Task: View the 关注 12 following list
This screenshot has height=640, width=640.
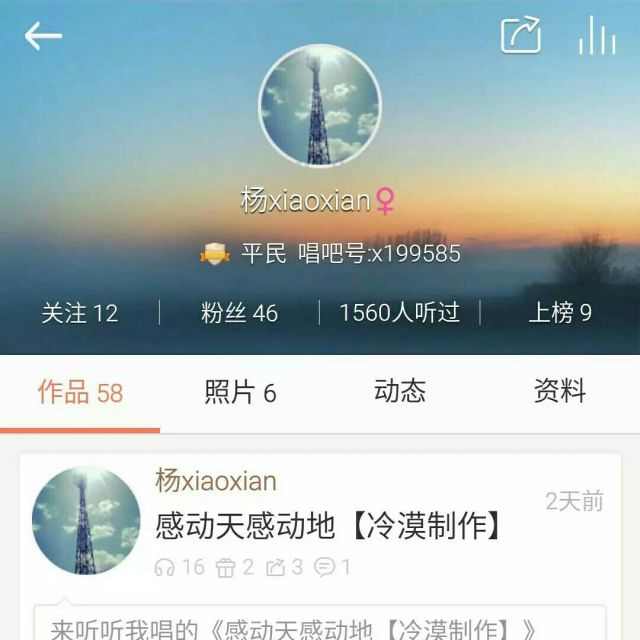Action: 80,313
